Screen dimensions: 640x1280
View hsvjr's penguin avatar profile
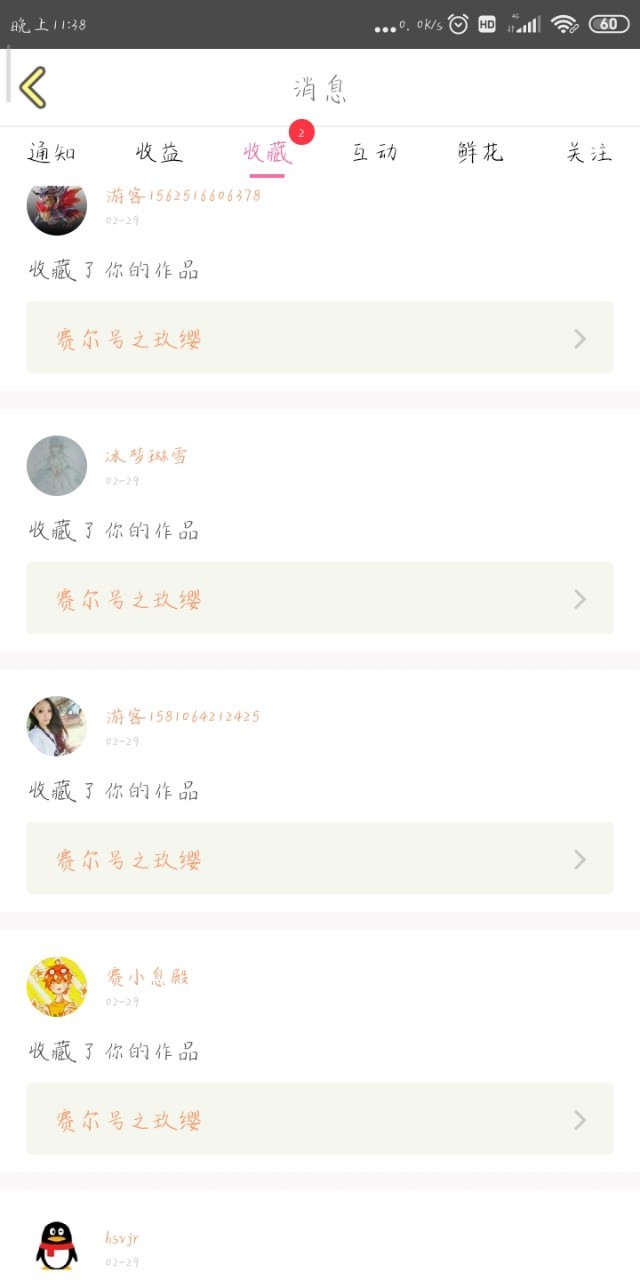coord(57,1246)
